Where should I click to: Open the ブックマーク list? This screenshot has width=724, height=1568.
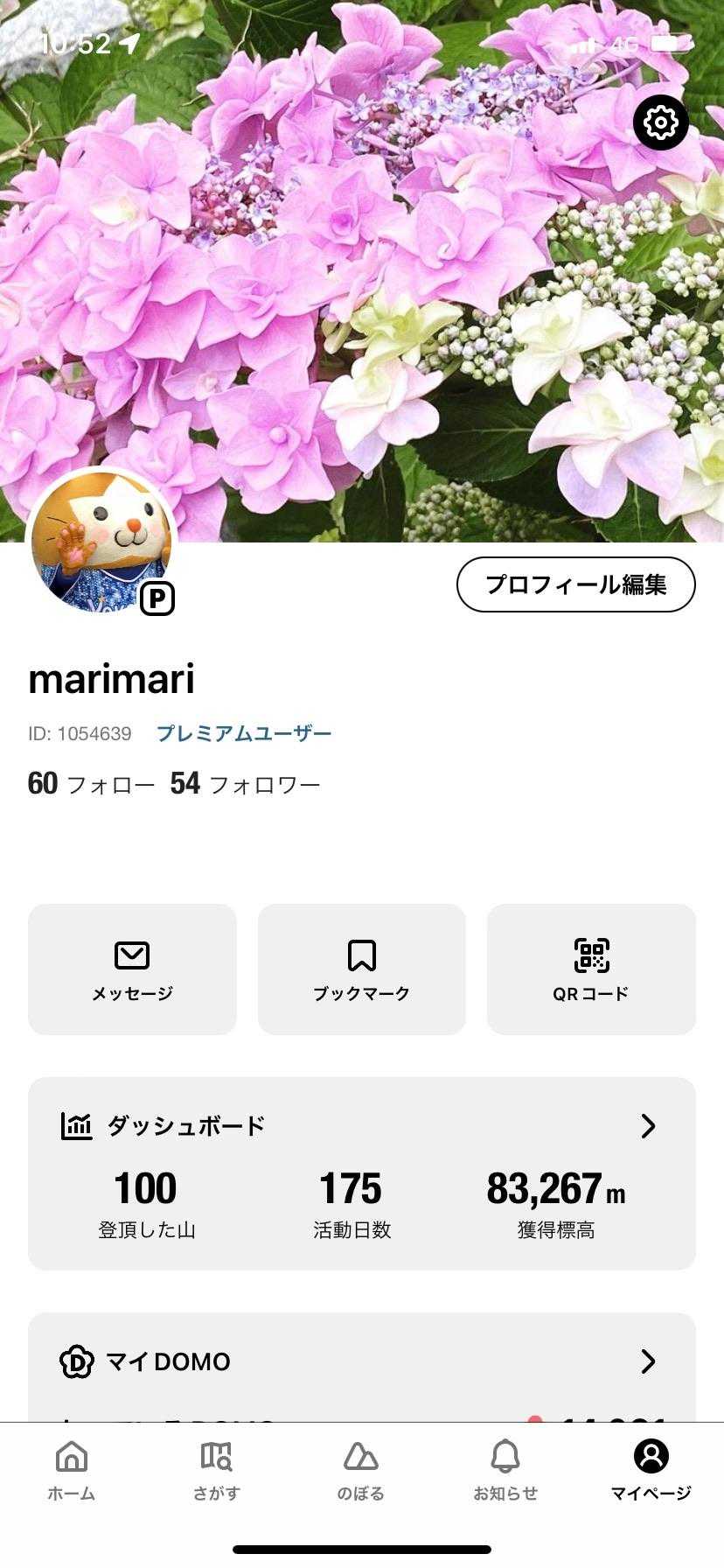pos(361,969)
